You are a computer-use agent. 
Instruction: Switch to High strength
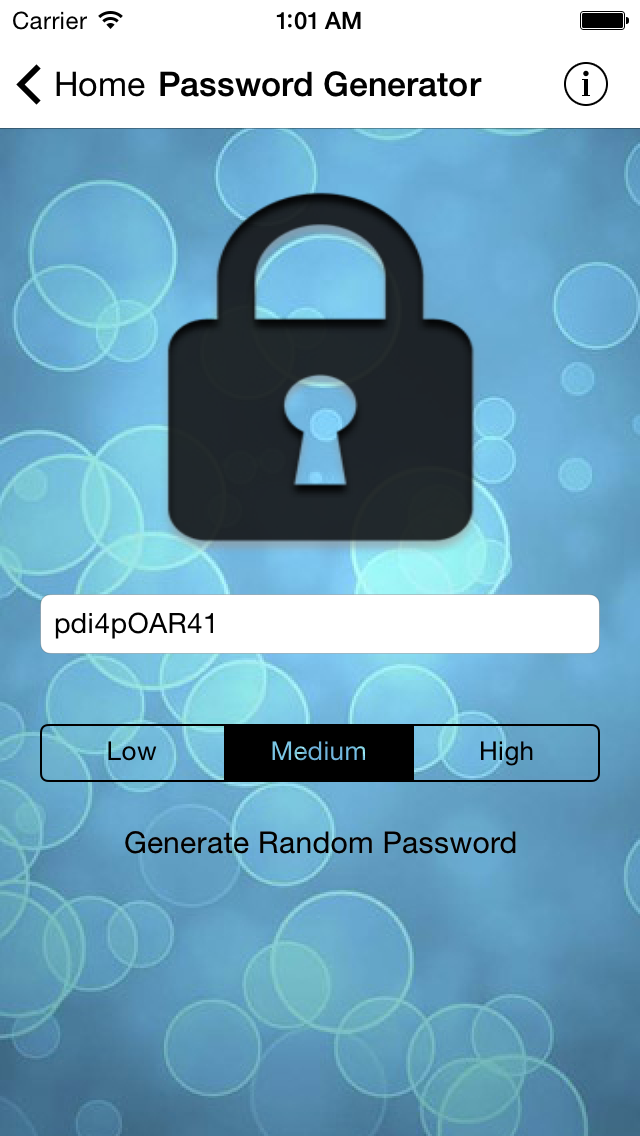pos(507,752)
